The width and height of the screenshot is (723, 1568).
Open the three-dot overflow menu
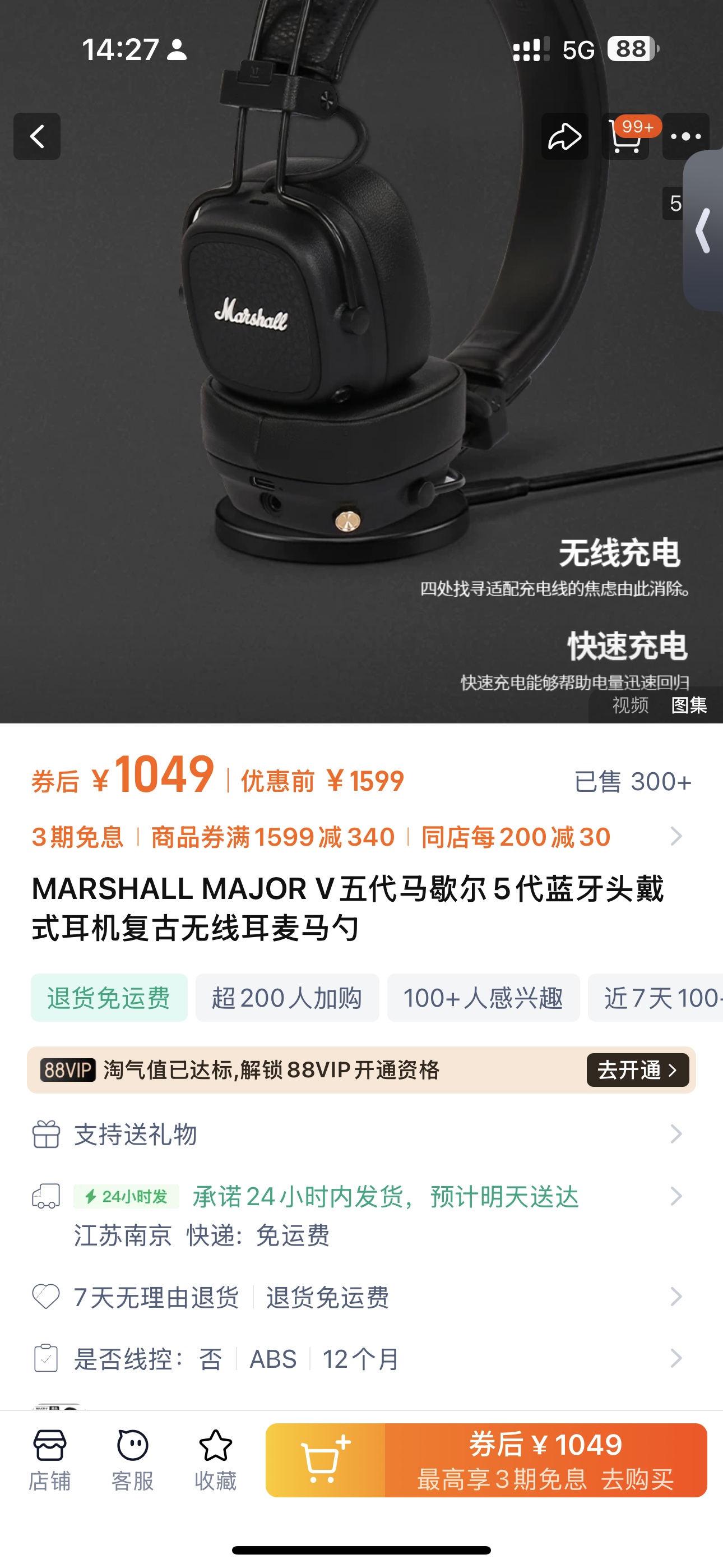pos(686,136)
